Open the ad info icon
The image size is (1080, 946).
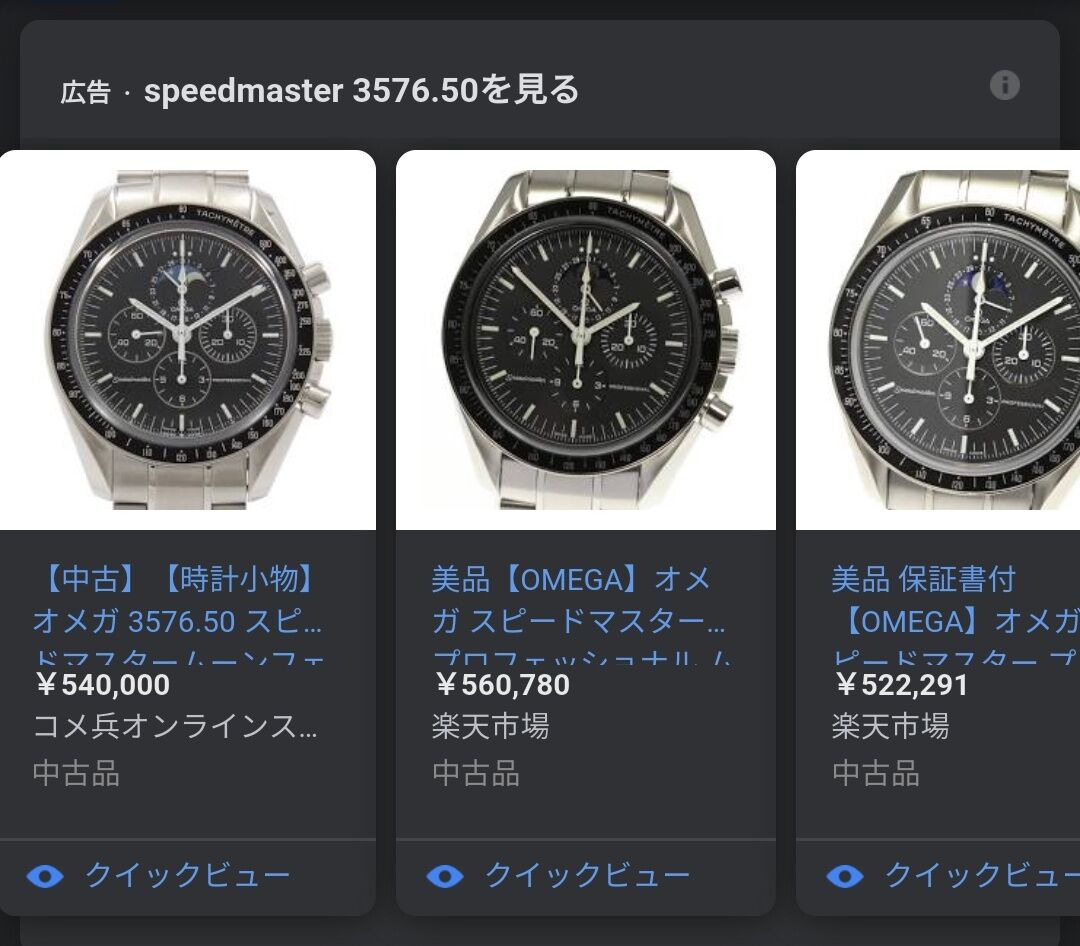coord(1004,85)
